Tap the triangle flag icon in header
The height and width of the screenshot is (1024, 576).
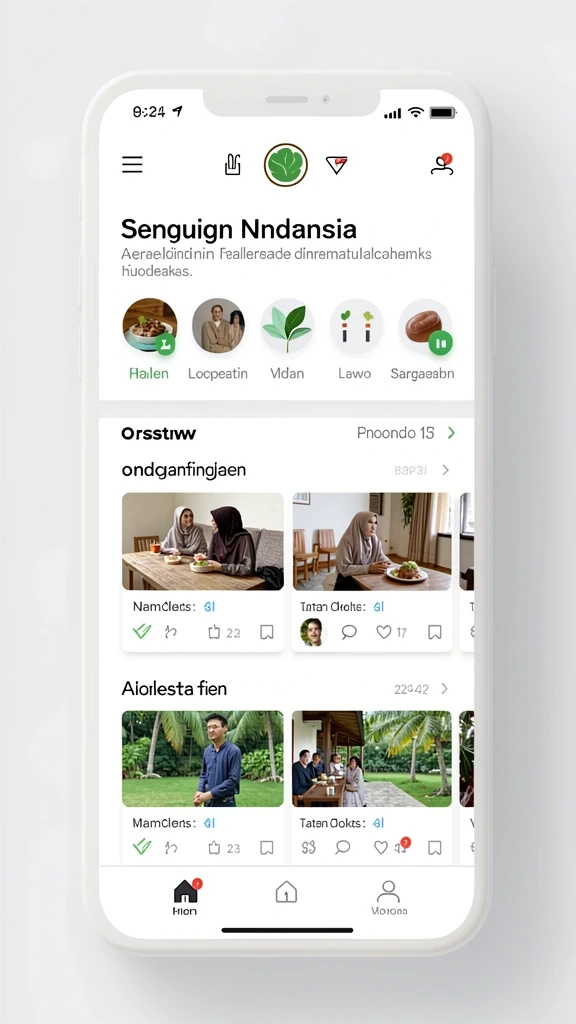[336, 165]
